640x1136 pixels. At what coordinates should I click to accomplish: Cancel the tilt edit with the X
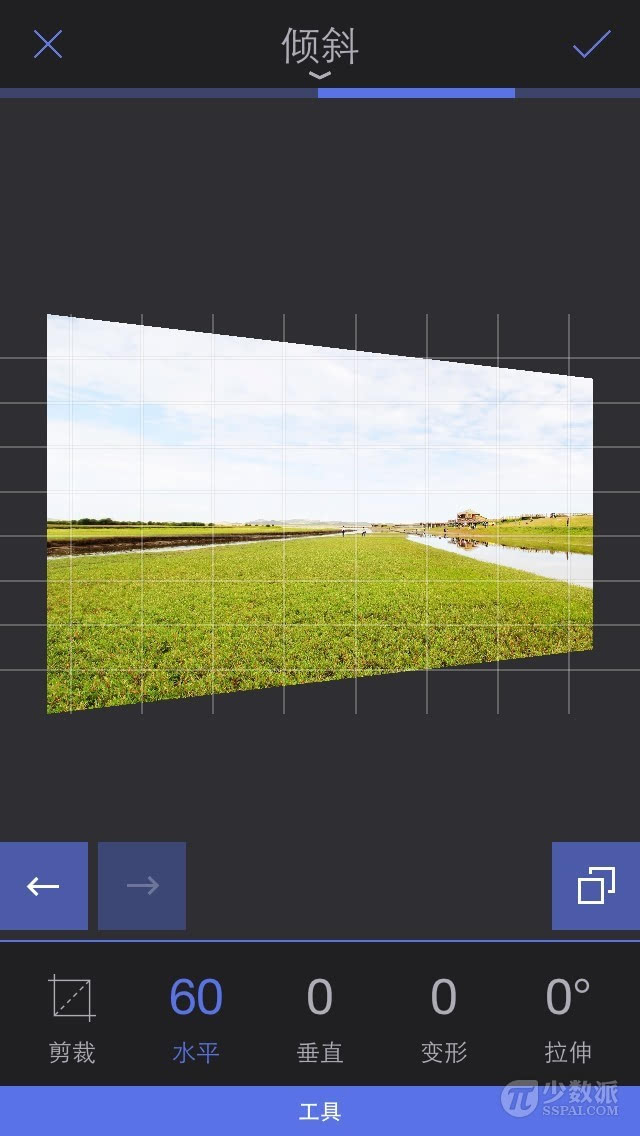[48, 44]
